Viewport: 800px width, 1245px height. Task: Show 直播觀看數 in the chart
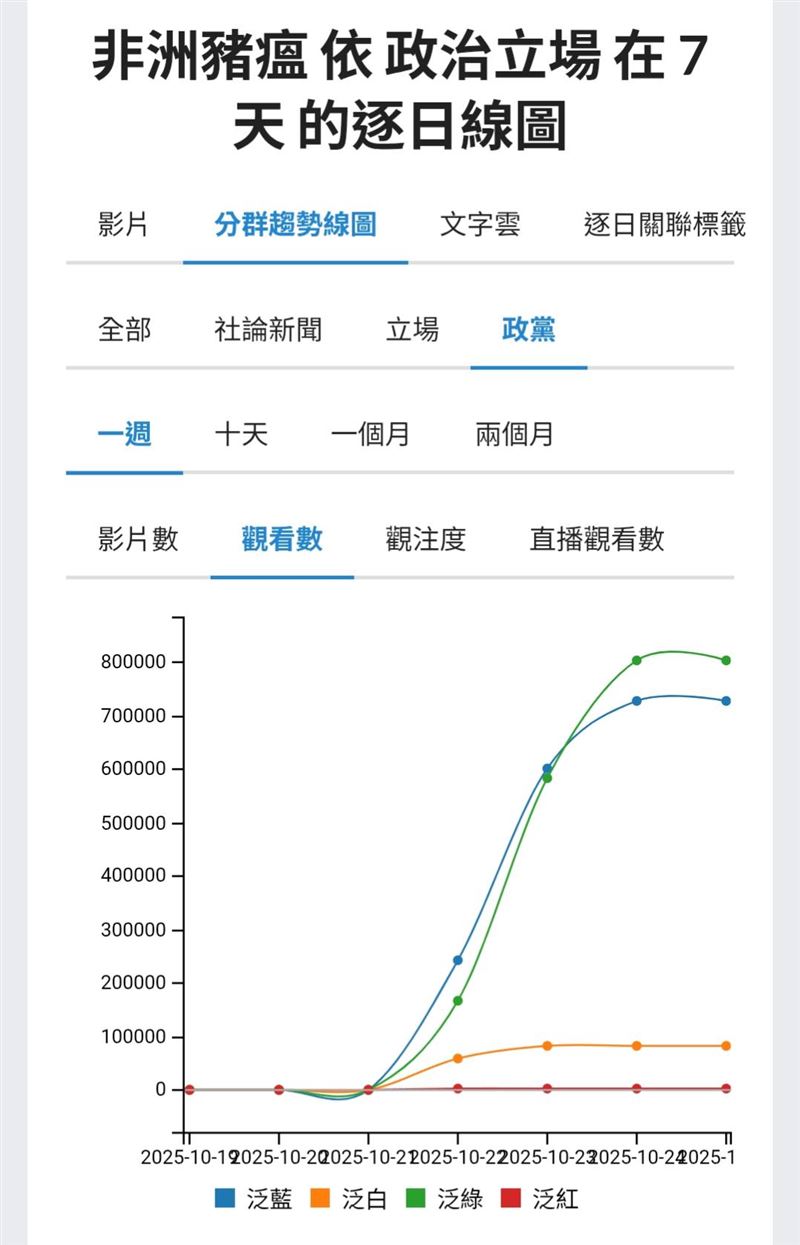click(596, 540)
